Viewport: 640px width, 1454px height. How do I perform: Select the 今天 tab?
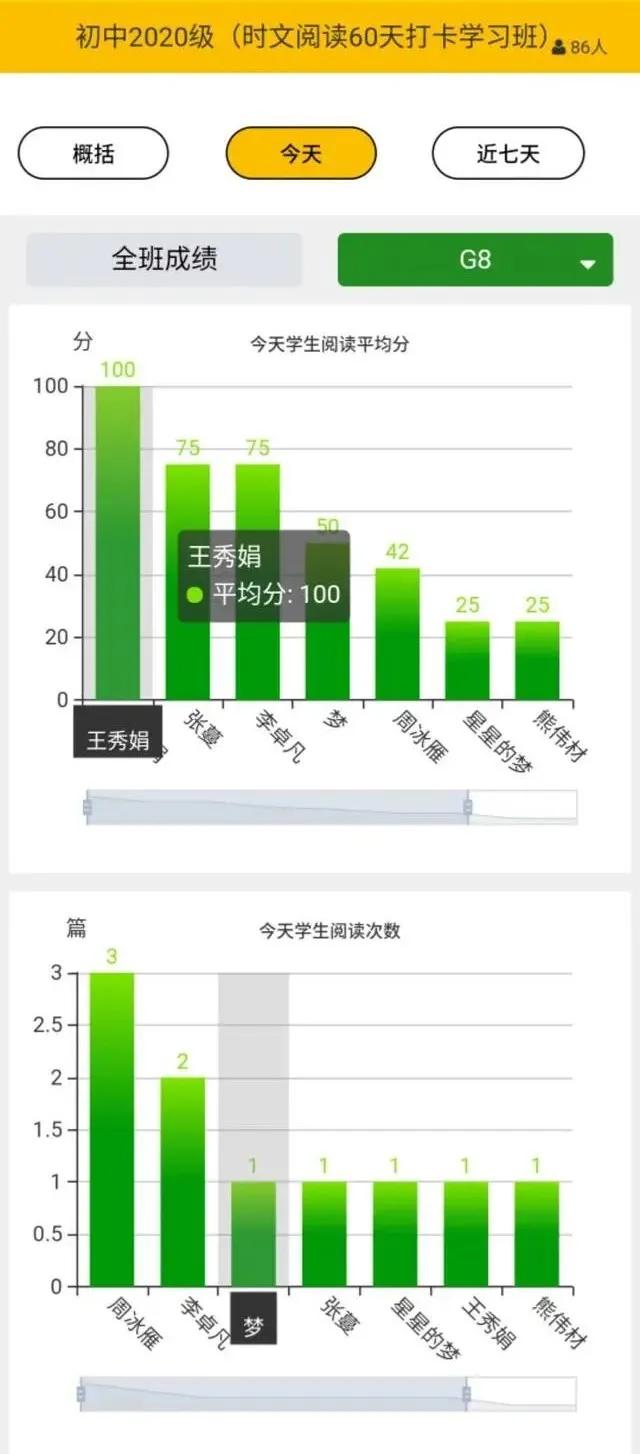(301, 153)
